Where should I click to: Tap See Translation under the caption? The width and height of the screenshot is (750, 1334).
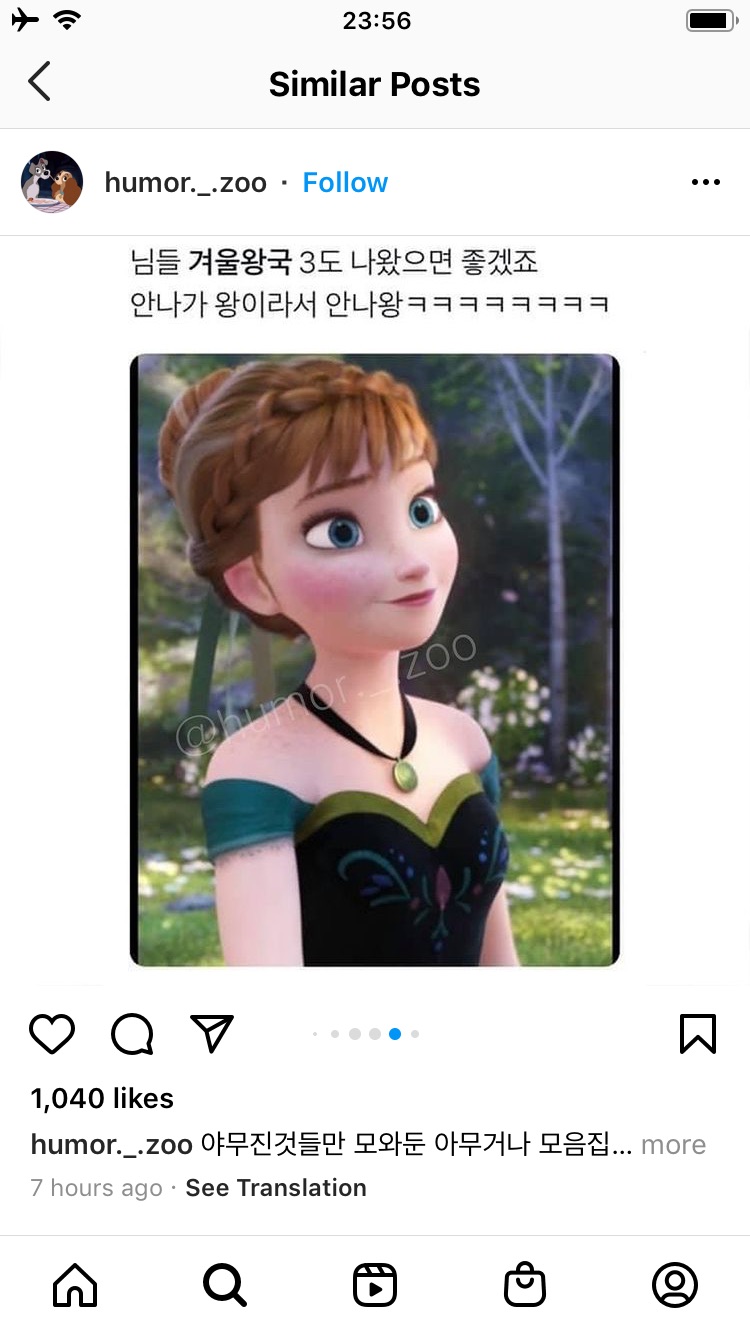276,1188
